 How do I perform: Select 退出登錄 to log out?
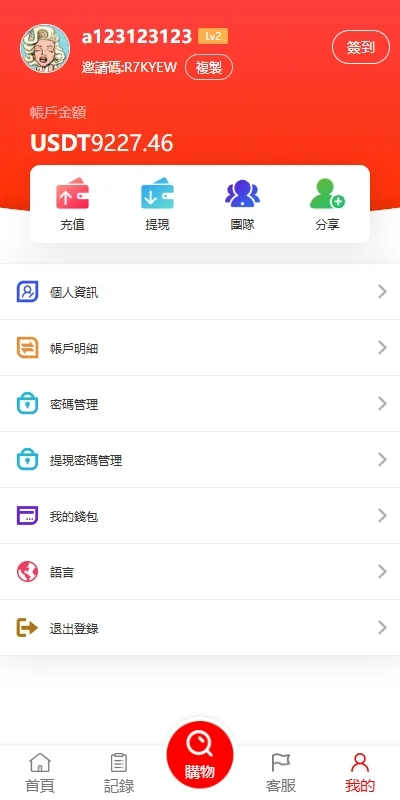200,628
